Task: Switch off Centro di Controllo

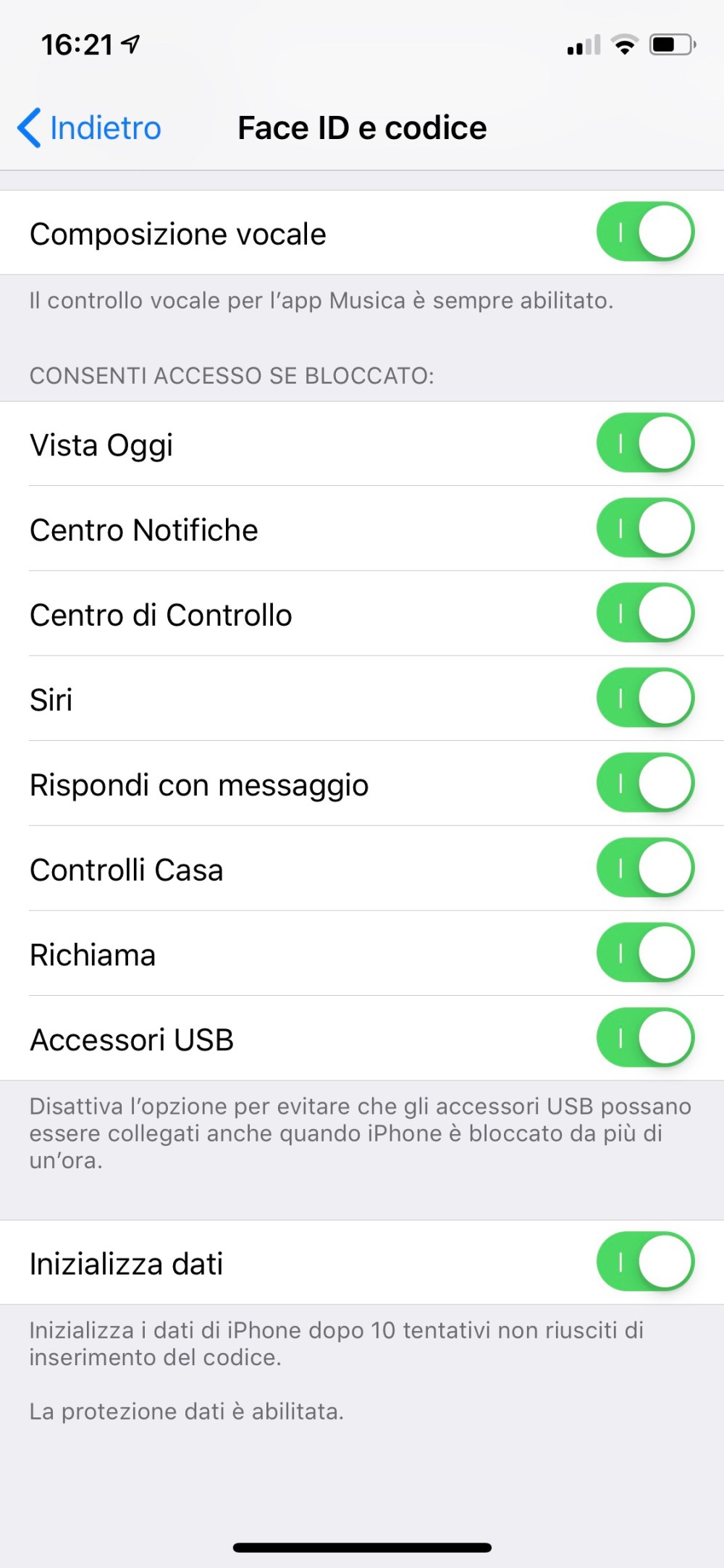Action: pos(644,613)
